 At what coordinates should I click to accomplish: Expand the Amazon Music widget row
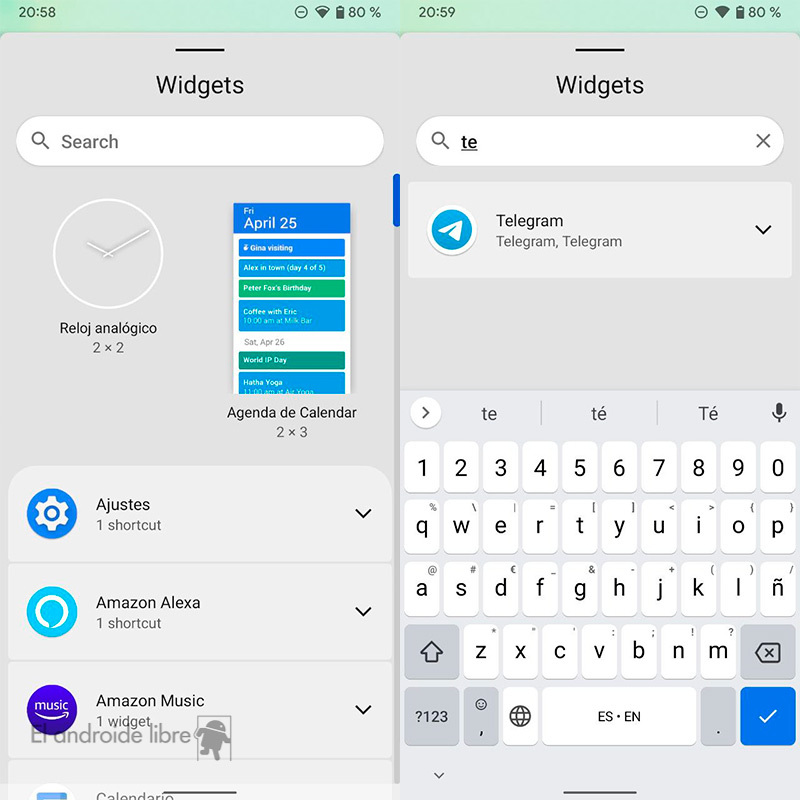click(x=363, y=709)
